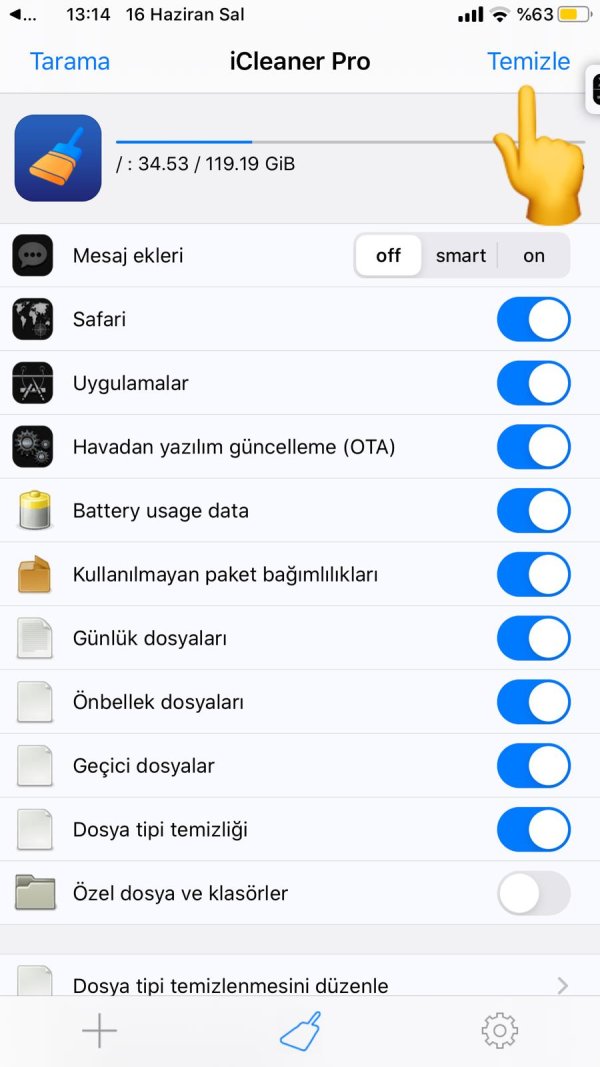Viewport: 600px width, 1067px height.
Task: Set Mesaj ekleri to smart
Action: (x=460, y=255)
